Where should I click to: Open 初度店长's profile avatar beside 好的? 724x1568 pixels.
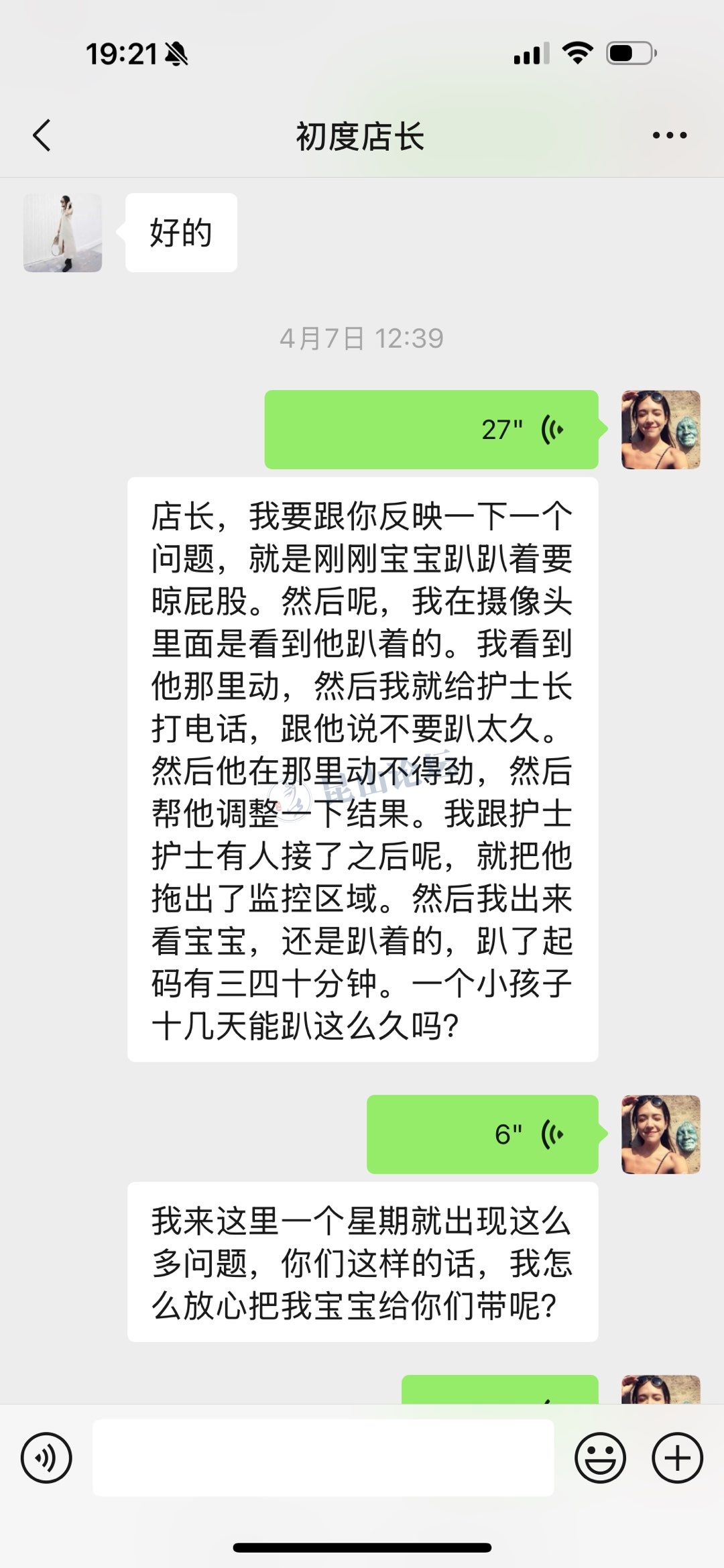click(63, 233)
